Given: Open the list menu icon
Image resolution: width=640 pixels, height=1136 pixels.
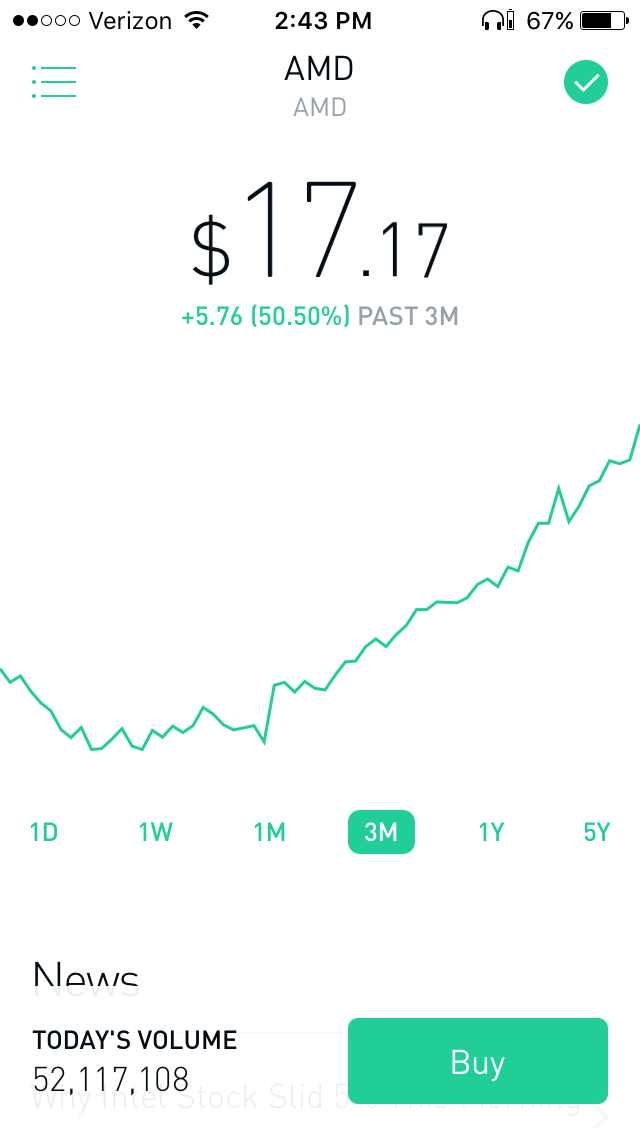Looking at the screenshot, I should pyautogui.click(x=54, y=82).
